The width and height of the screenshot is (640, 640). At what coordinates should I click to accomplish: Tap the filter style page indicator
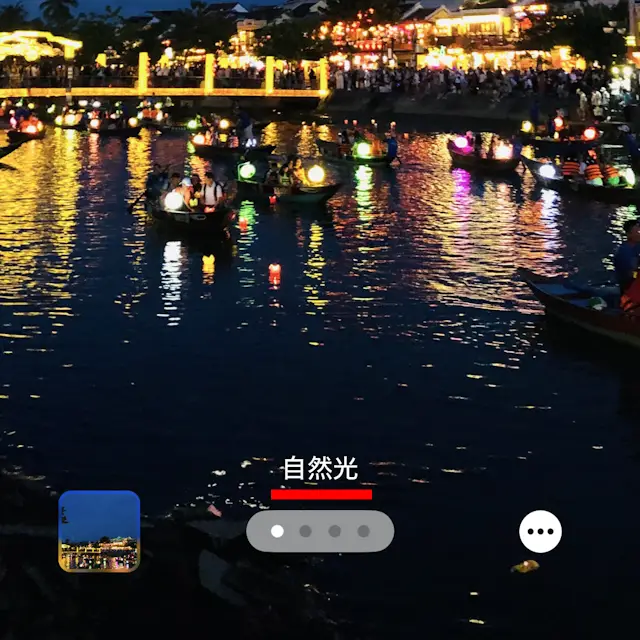[320, 531]
